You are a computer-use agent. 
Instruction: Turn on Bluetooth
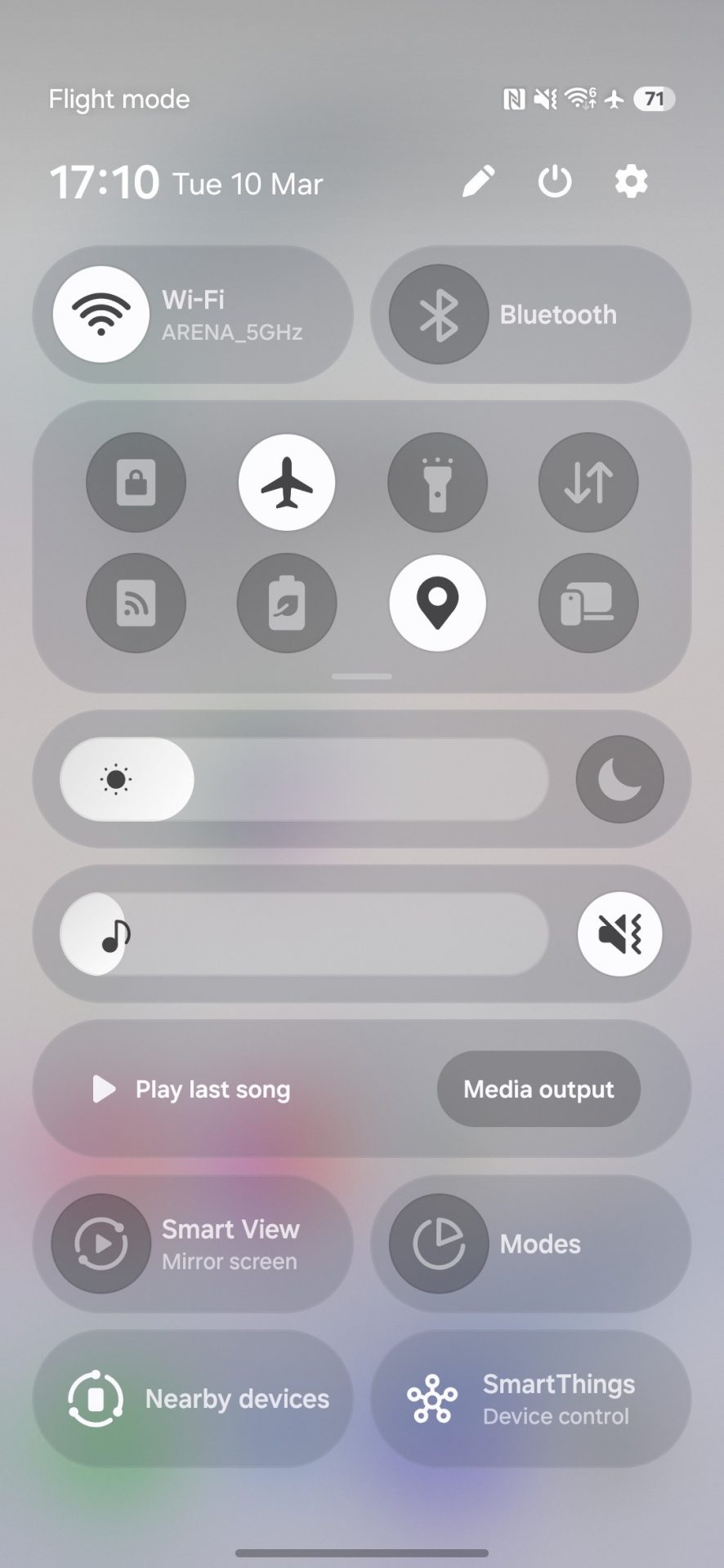pyautogui.click(x=439, y=314)
